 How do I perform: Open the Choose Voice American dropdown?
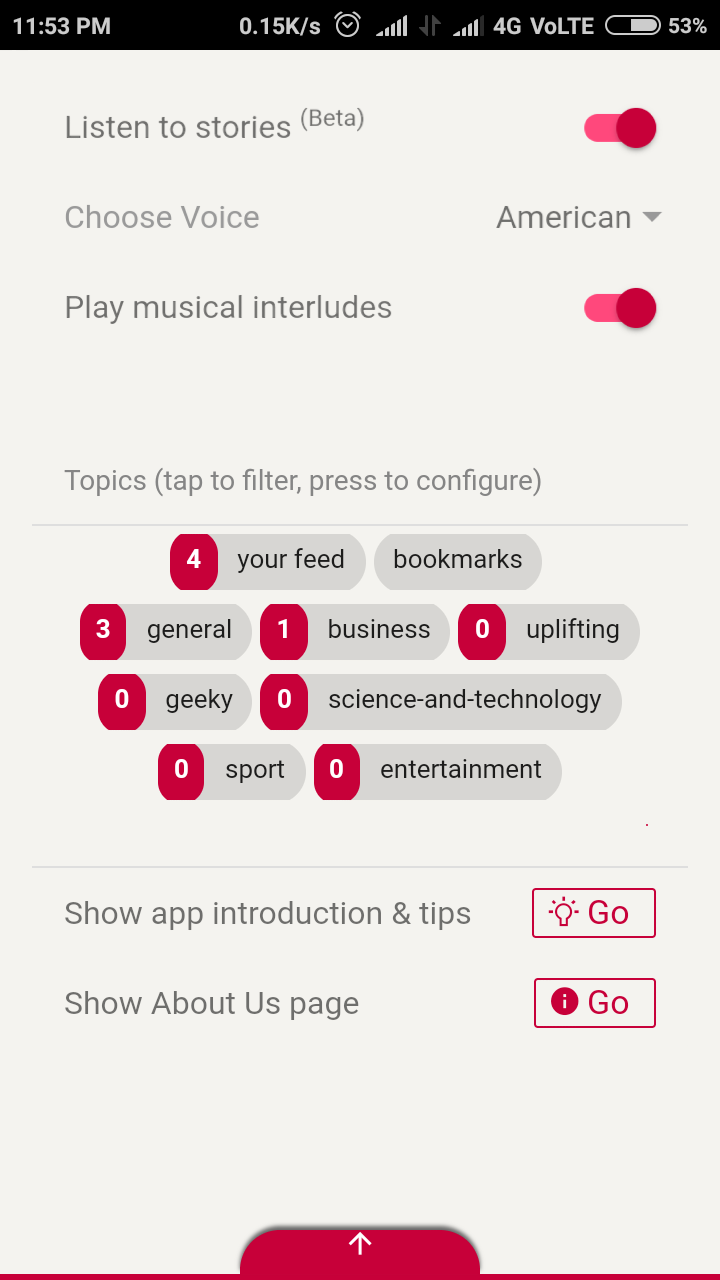pos(578,218)
